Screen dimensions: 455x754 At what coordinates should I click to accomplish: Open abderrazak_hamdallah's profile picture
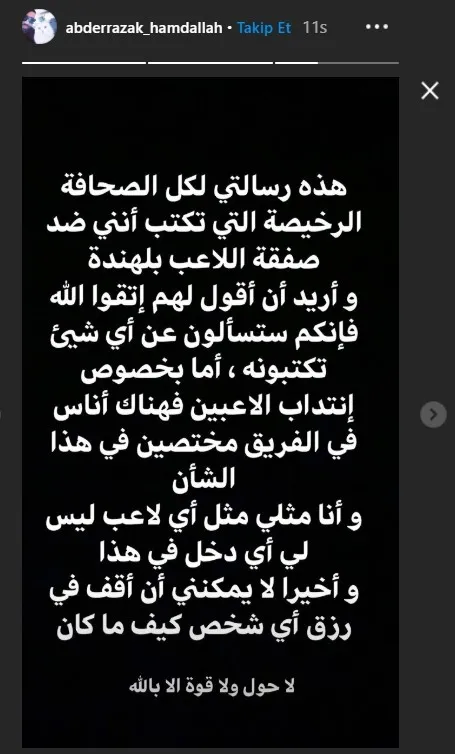39,27
